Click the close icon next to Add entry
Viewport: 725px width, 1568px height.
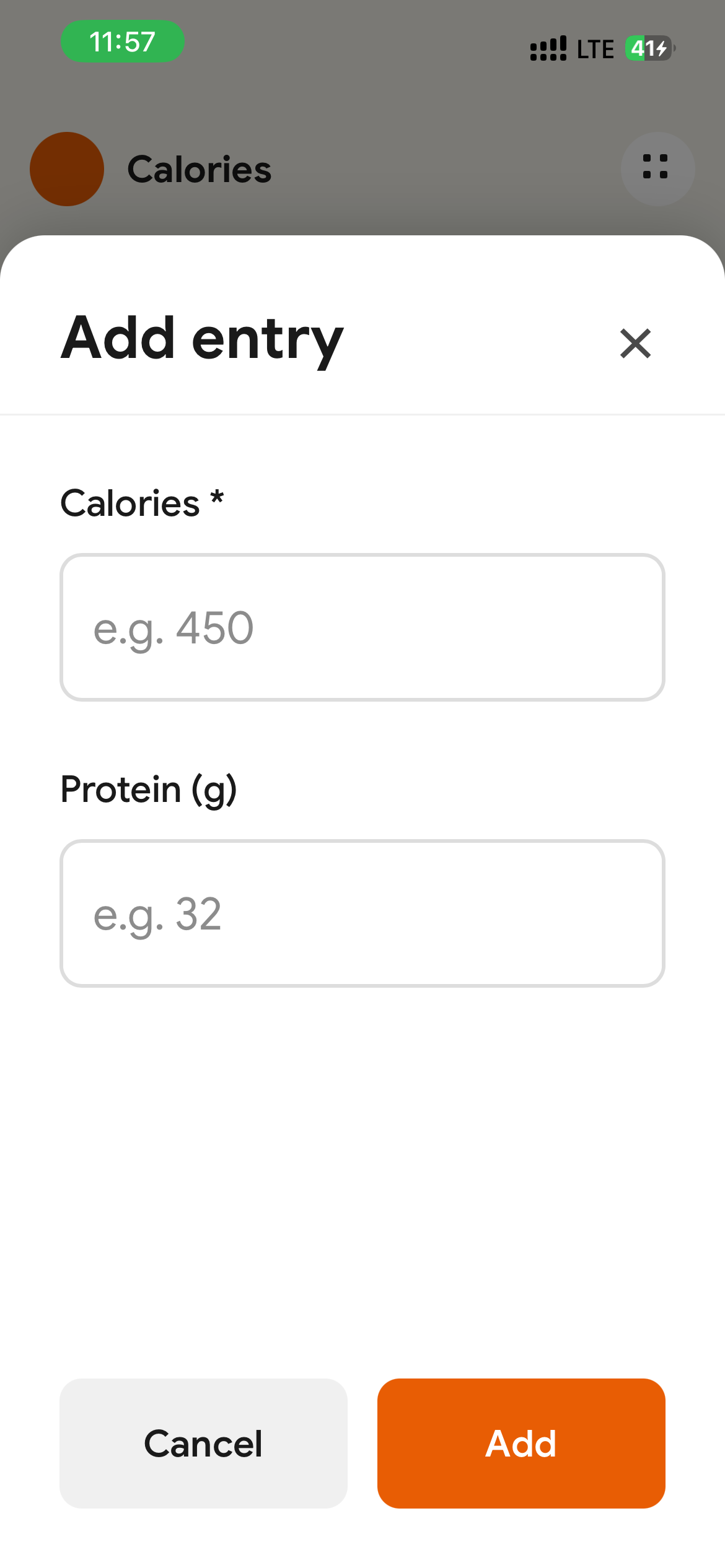click(635, 344)
